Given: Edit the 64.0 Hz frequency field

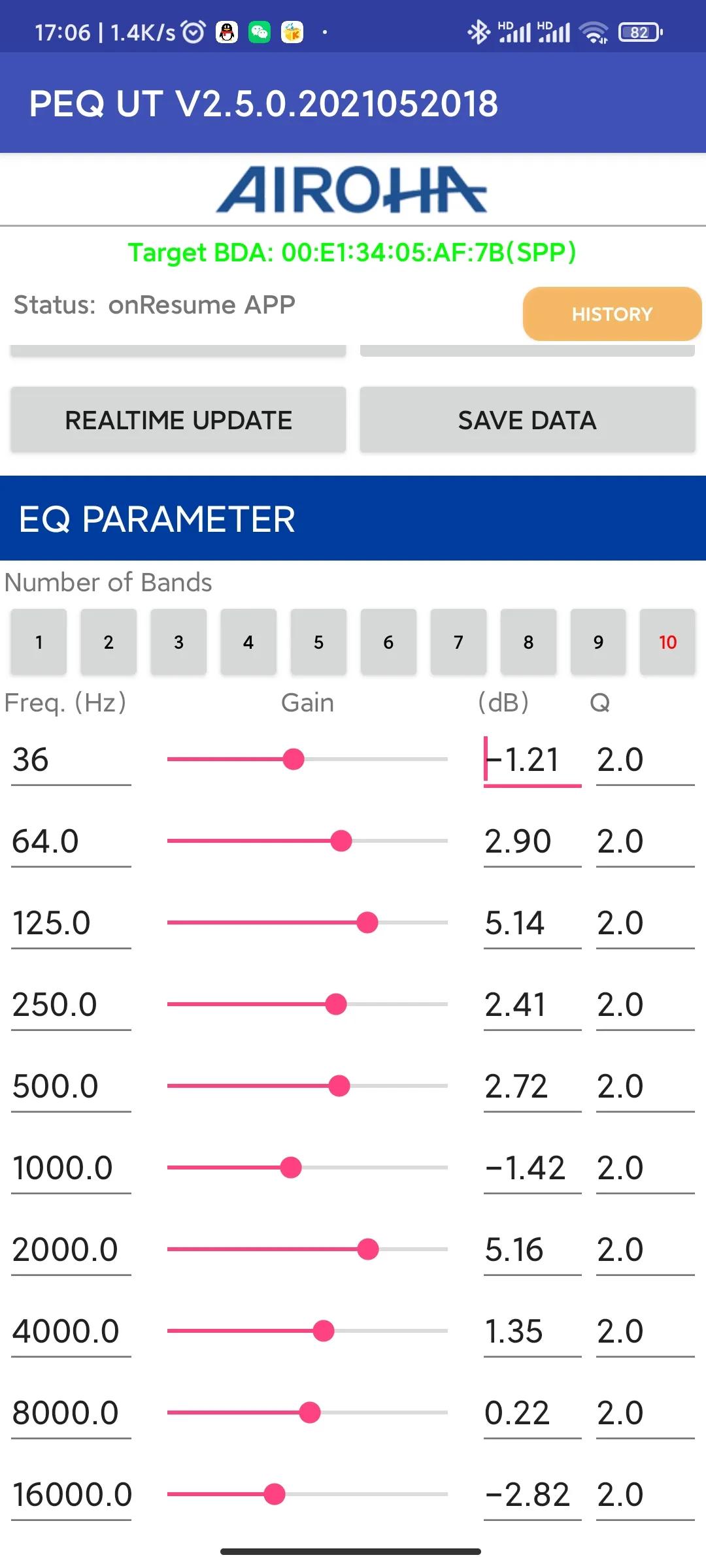Looking at the screenshot, I should point(71,841).
